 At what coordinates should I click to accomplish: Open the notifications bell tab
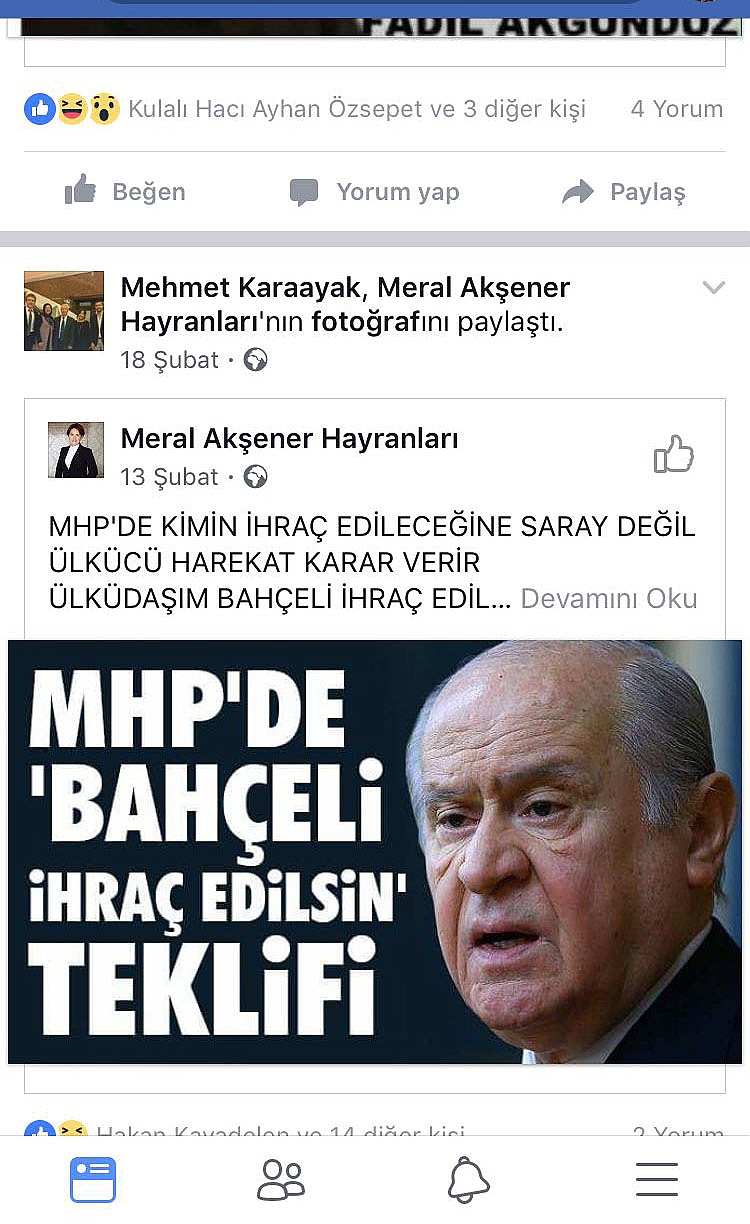tap(468, 1180)
